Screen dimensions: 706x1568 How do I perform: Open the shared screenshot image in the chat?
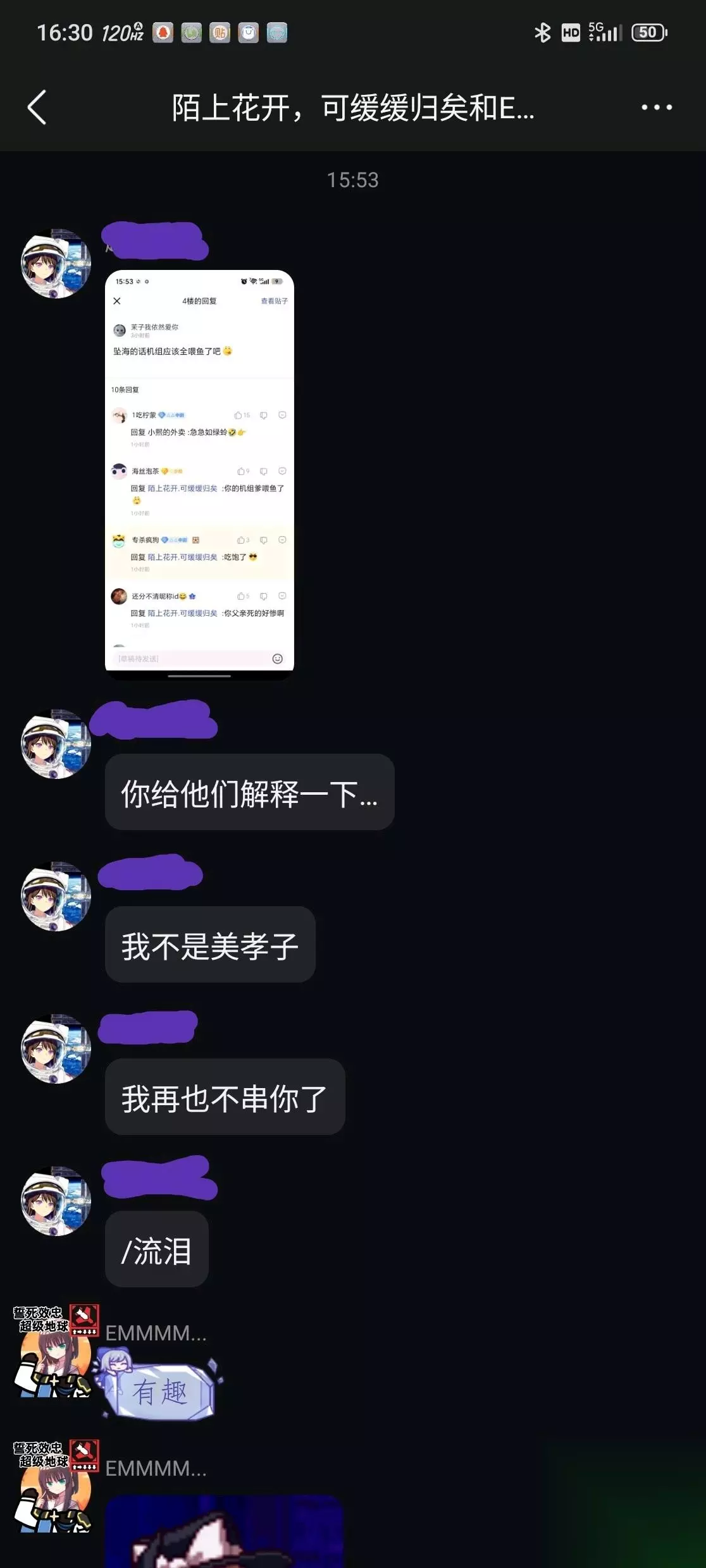199,475
